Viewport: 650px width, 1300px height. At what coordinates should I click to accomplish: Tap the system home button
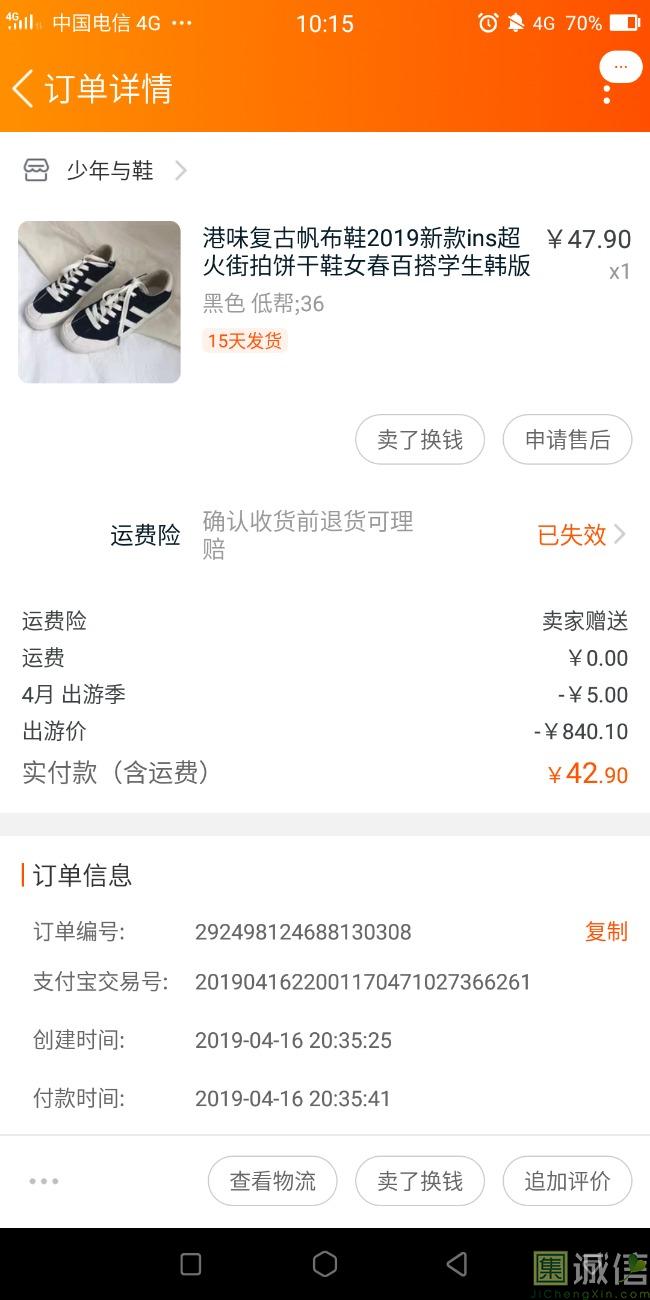(325, 1264)
